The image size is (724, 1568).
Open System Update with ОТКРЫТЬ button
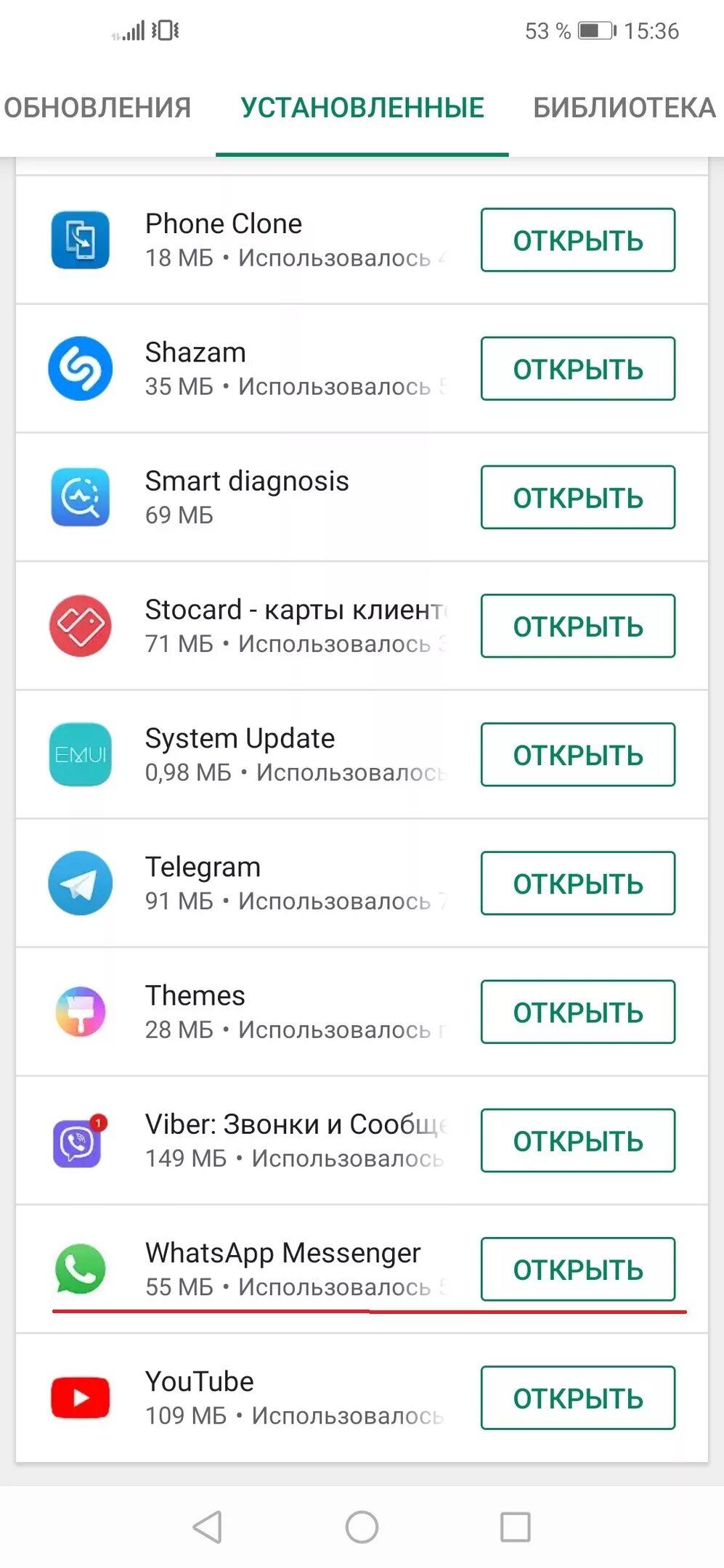click(x=577, y=754)
